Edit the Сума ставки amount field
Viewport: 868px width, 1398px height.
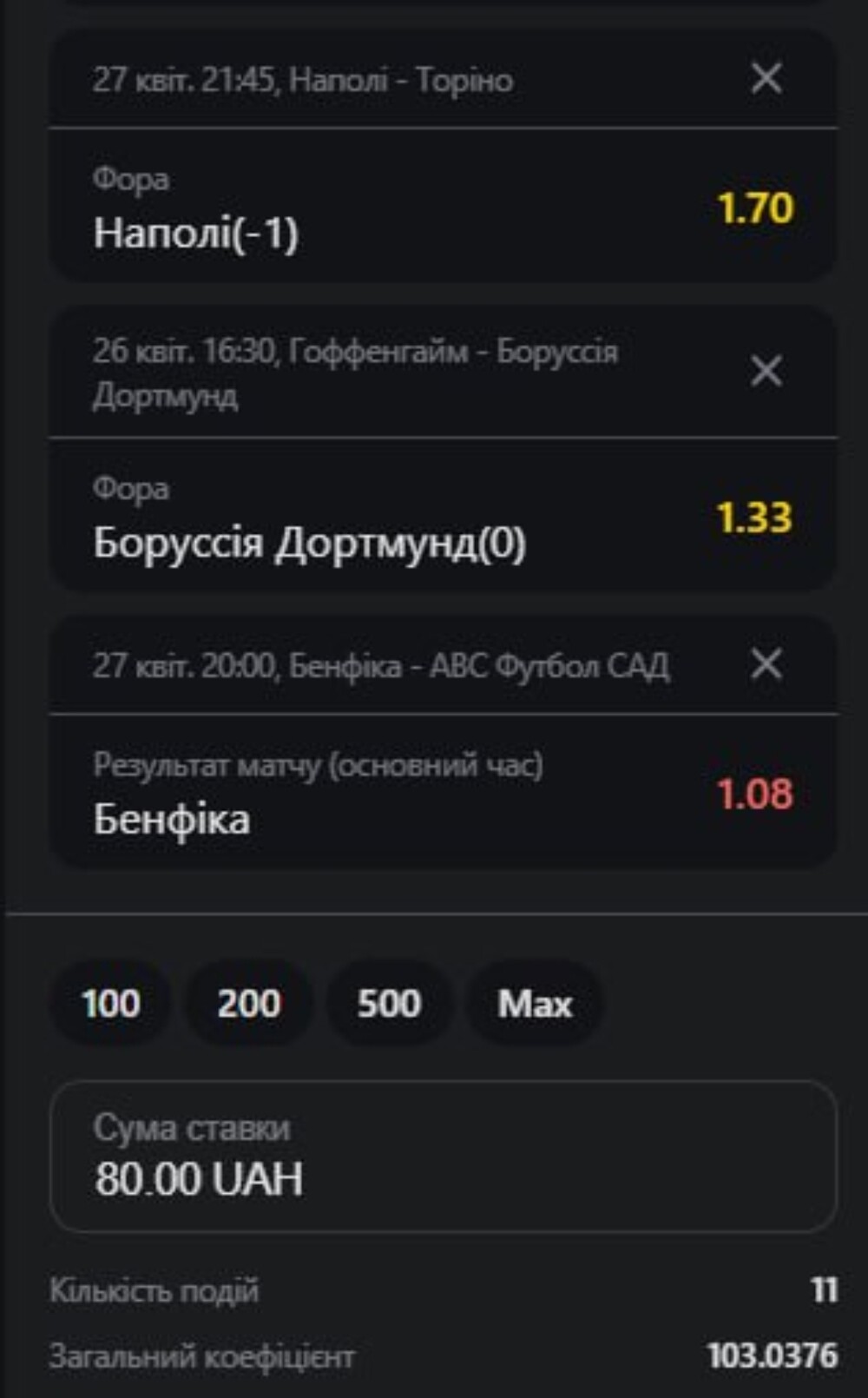point(444,1156)
